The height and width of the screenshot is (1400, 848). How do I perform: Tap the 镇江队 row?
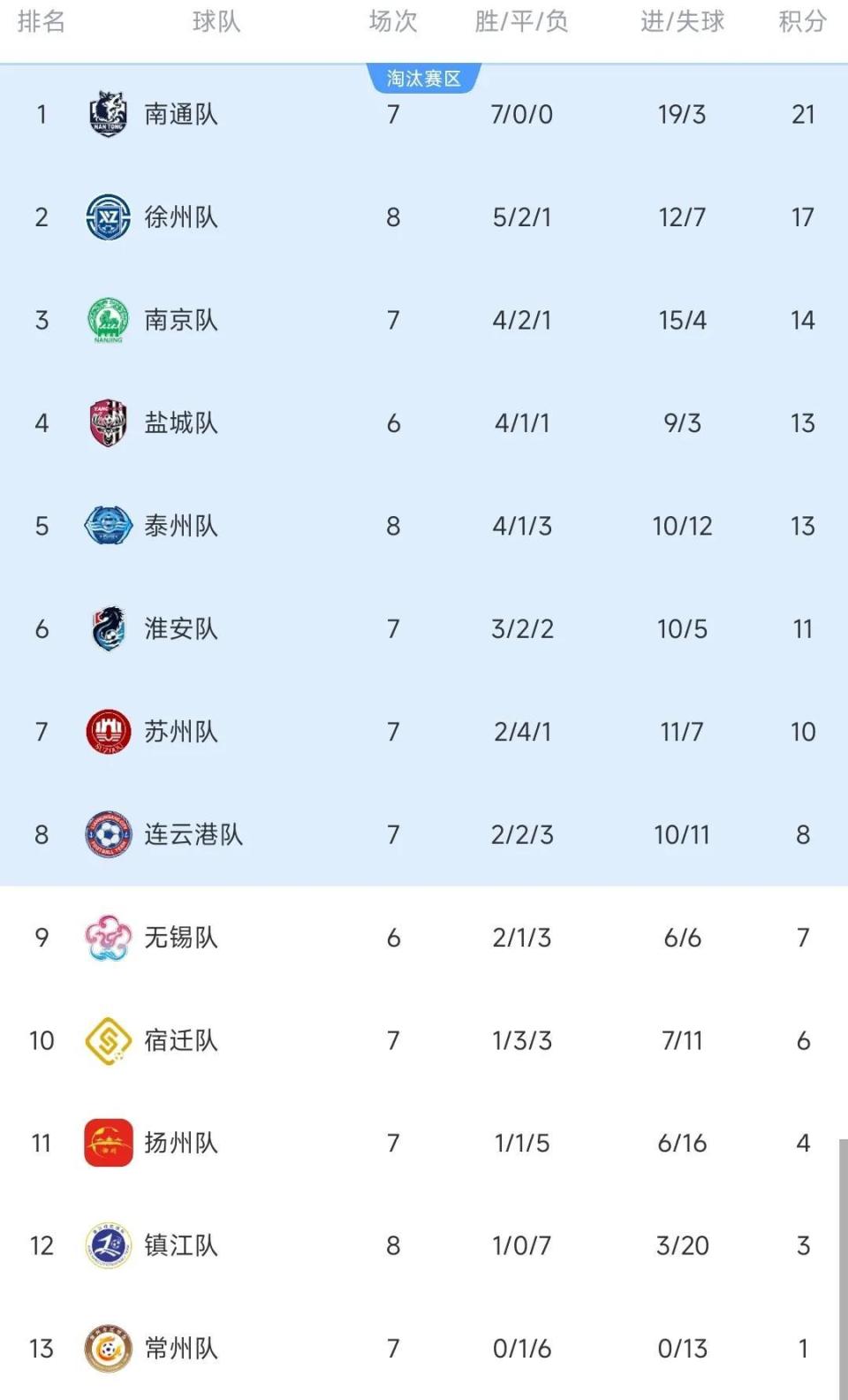[424, 1245]
